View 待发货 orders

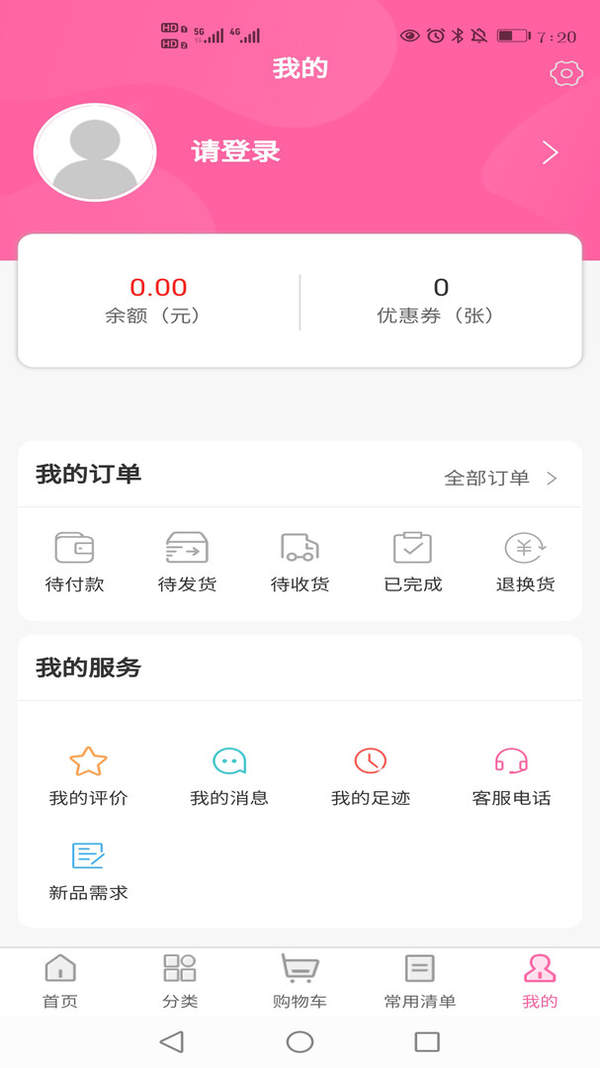(x=187, y=563)
